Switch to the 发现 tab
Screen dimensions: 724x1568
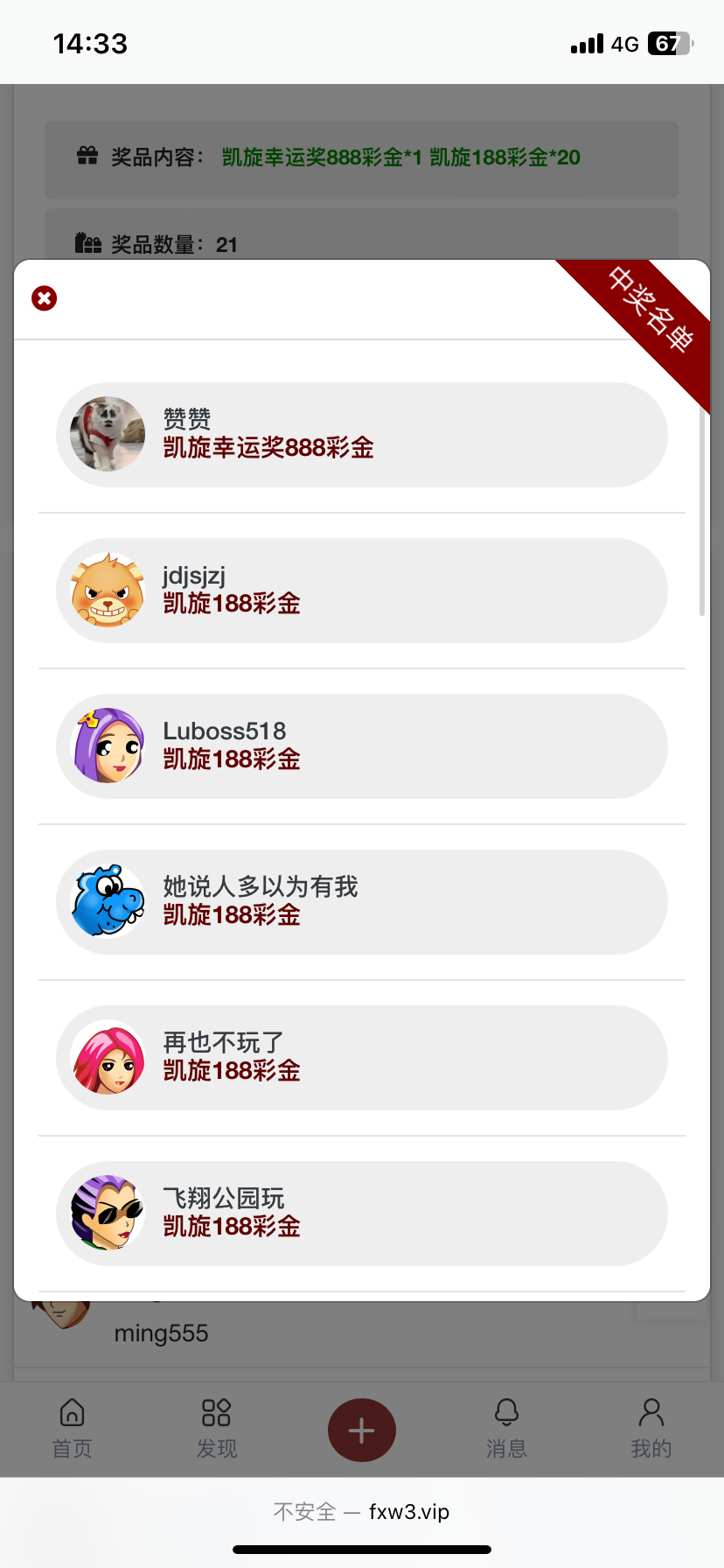coord(216,1428)
